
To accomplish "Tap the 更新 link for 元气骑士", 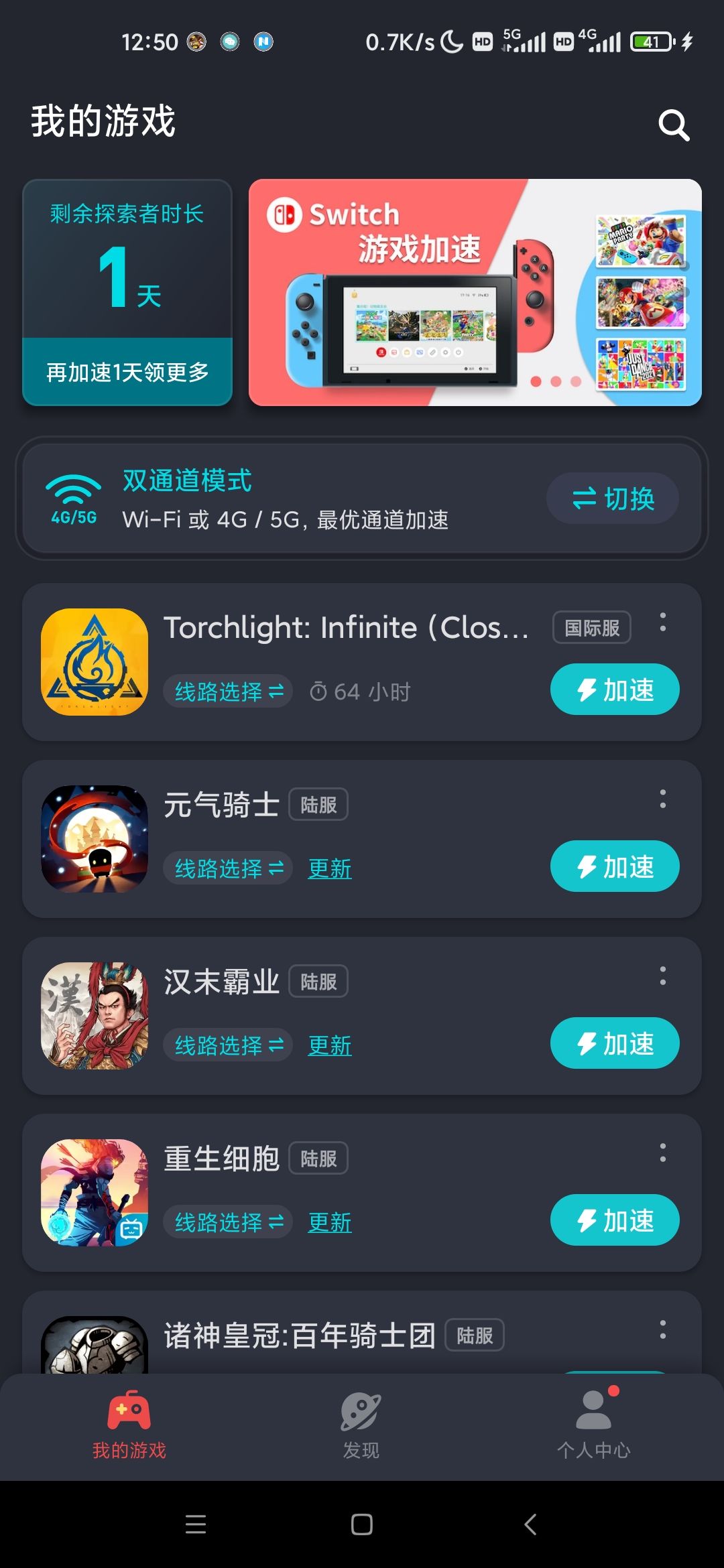I will click(x=329, y=869).
